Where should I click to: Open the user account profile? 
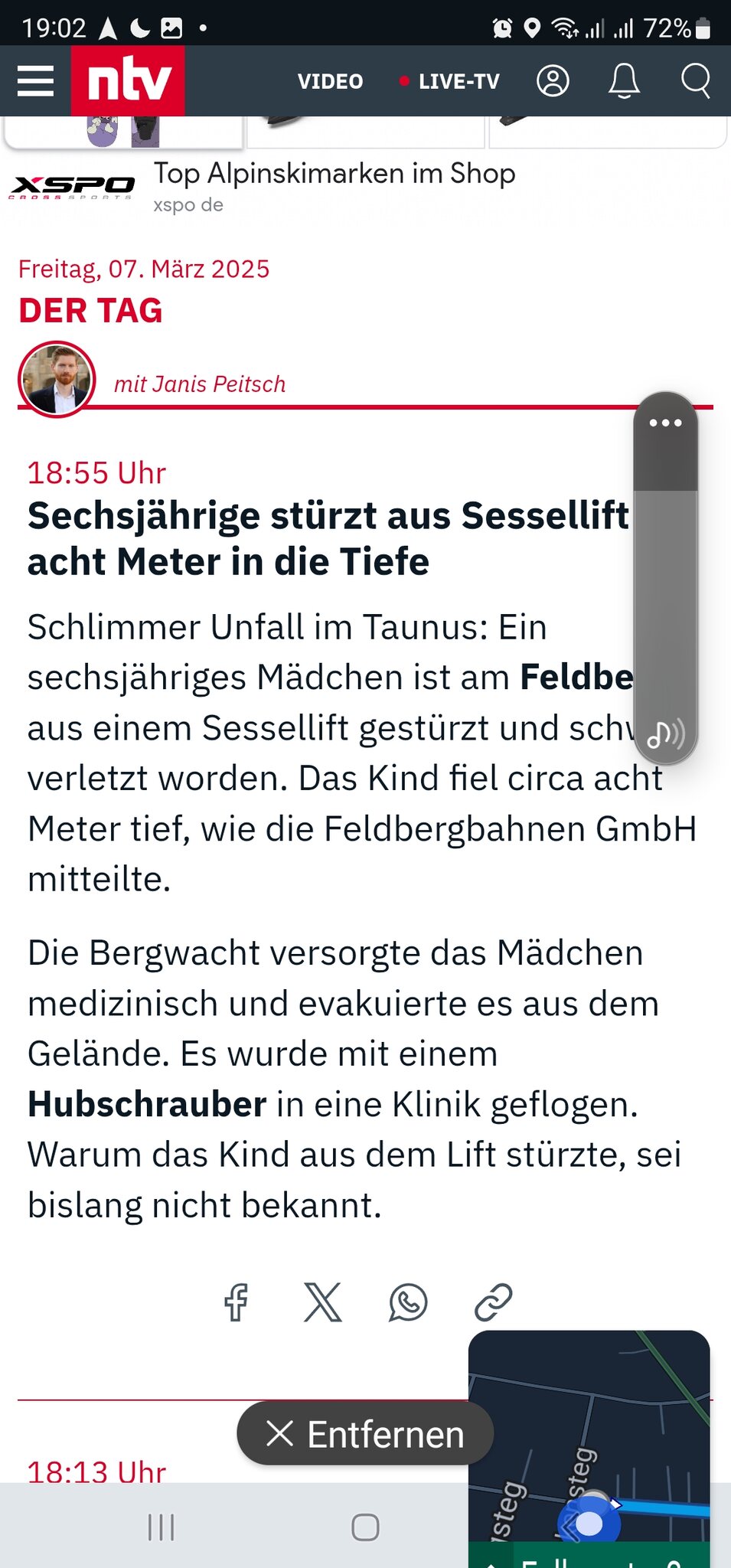pyautogui.click(x=553, y=81)
